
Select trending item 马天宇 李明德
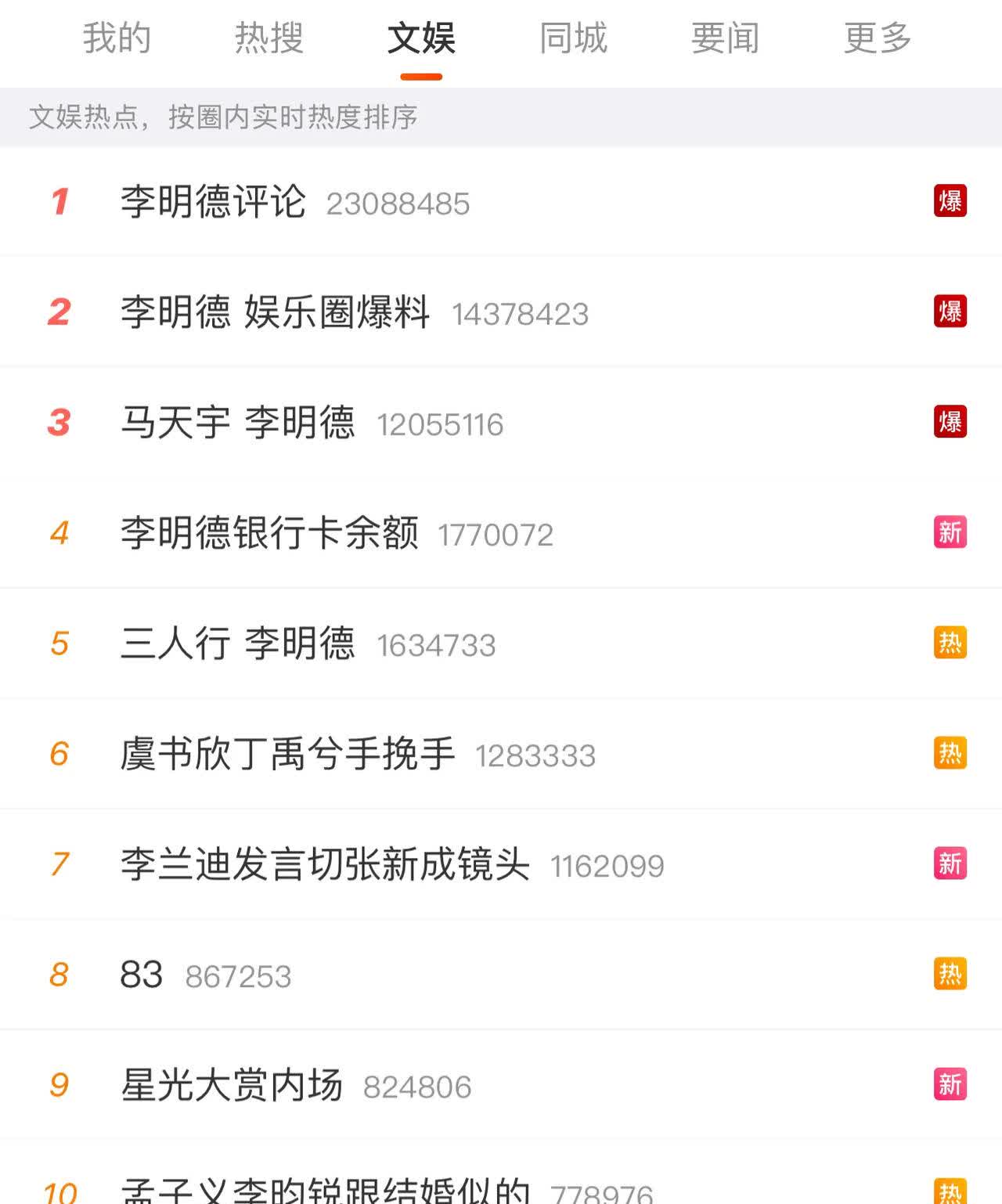coord(239,424)
